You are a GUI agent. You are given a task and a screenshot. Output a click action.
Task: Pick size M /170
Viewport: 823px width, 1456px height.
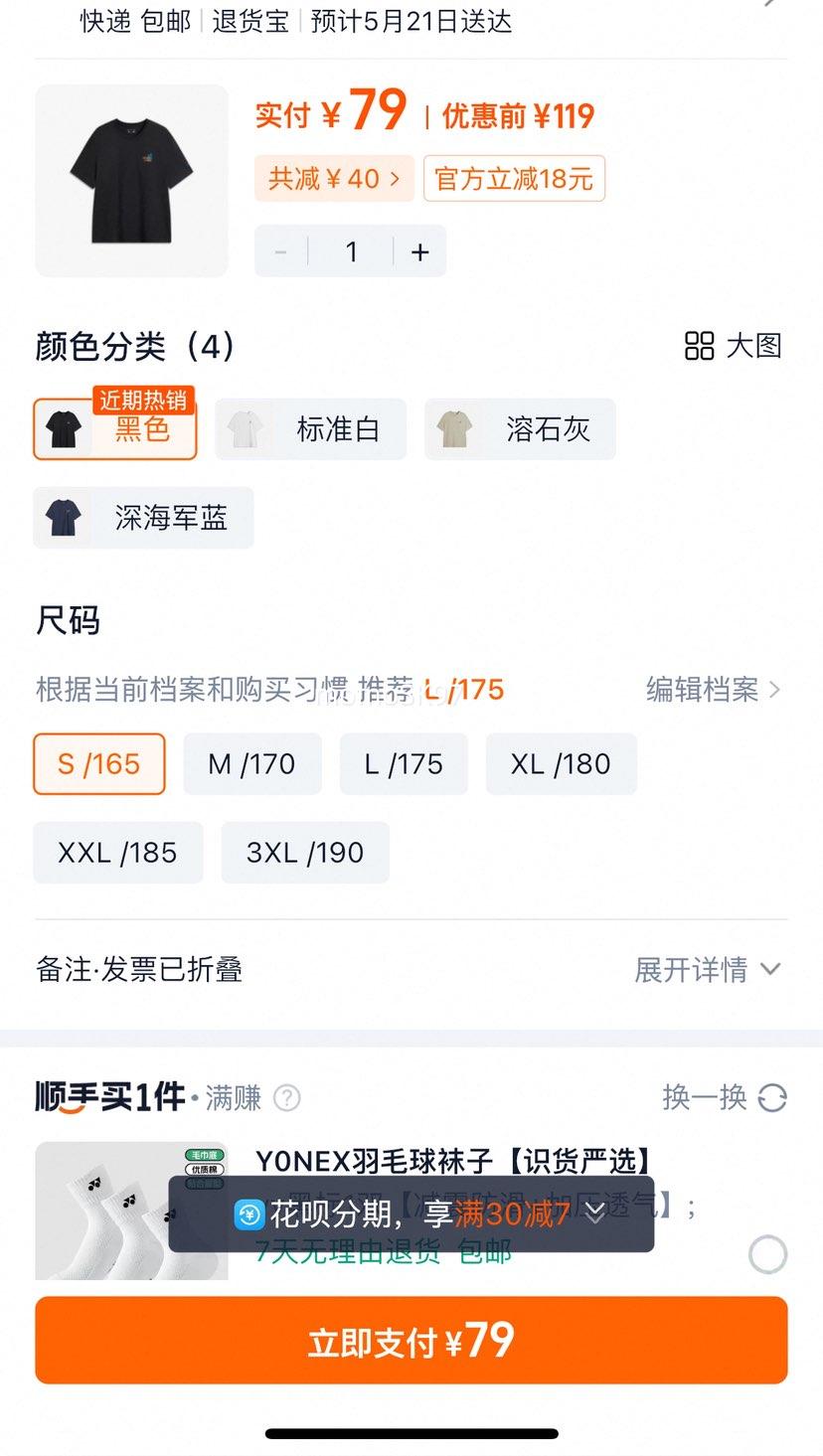(252, 764)
